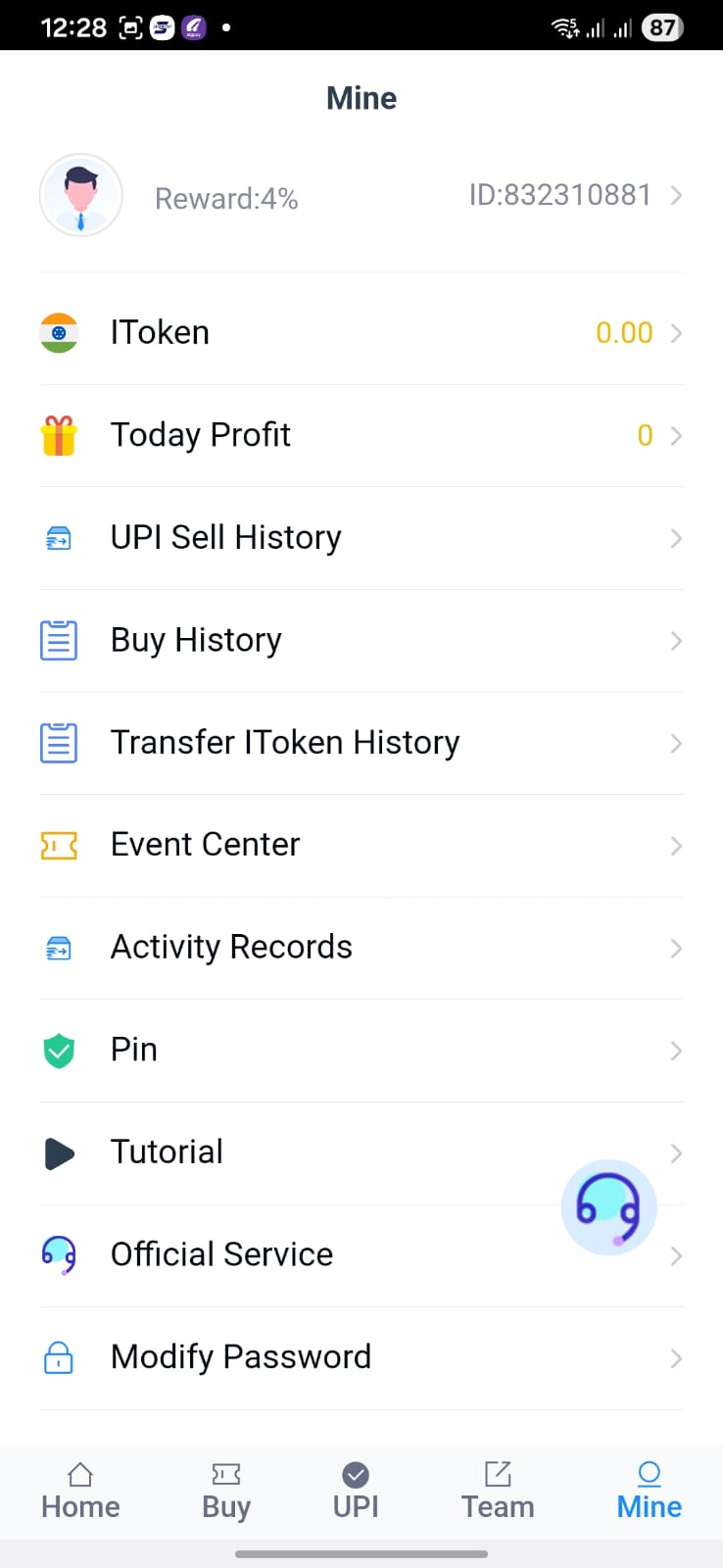Open Official Service row
Screen dimensions: 723x1568
coord(361,1255)
